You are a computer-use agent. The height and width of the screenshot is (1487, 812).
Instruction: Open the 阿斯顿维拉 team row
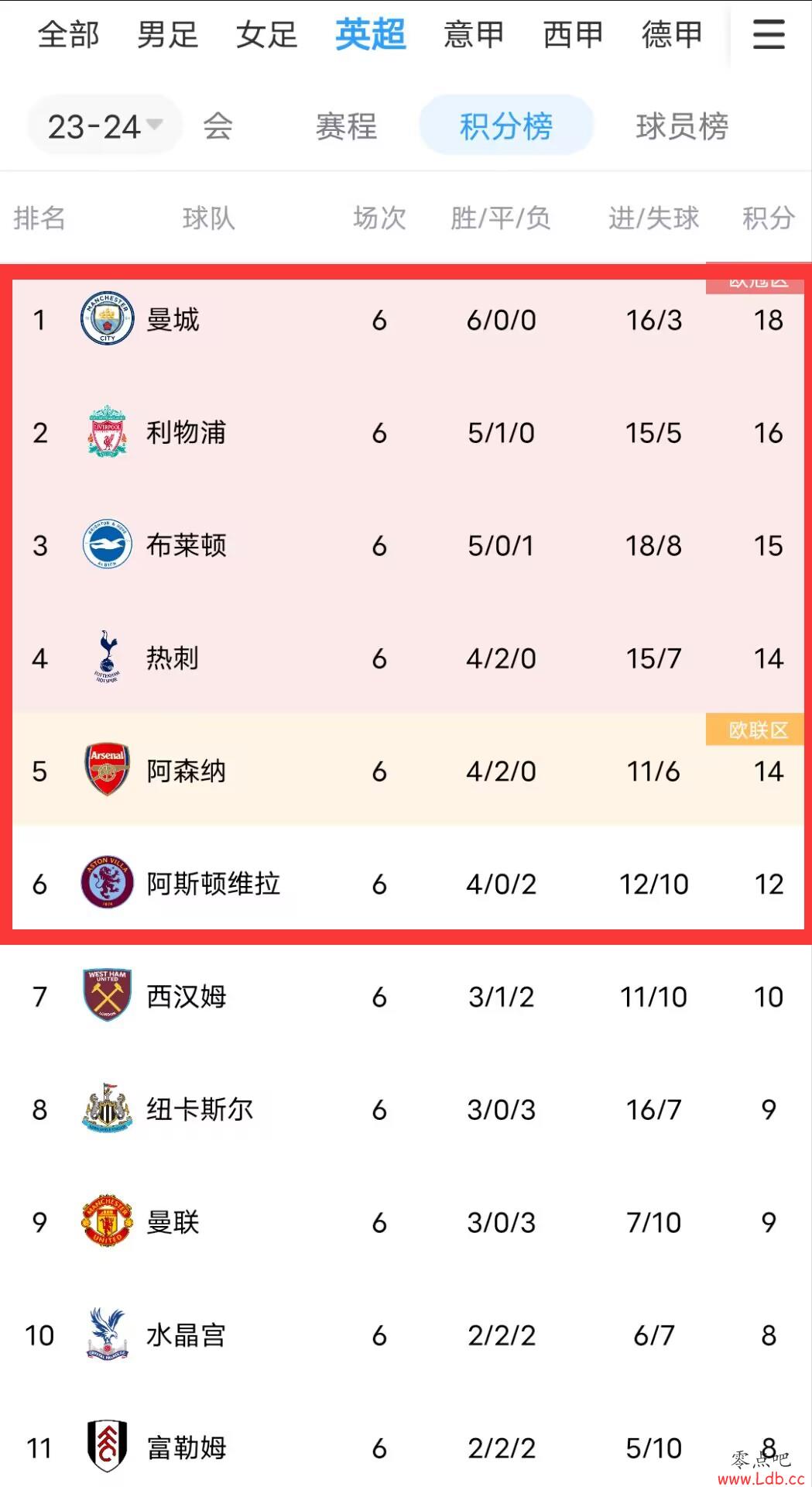tap(409, 883)
